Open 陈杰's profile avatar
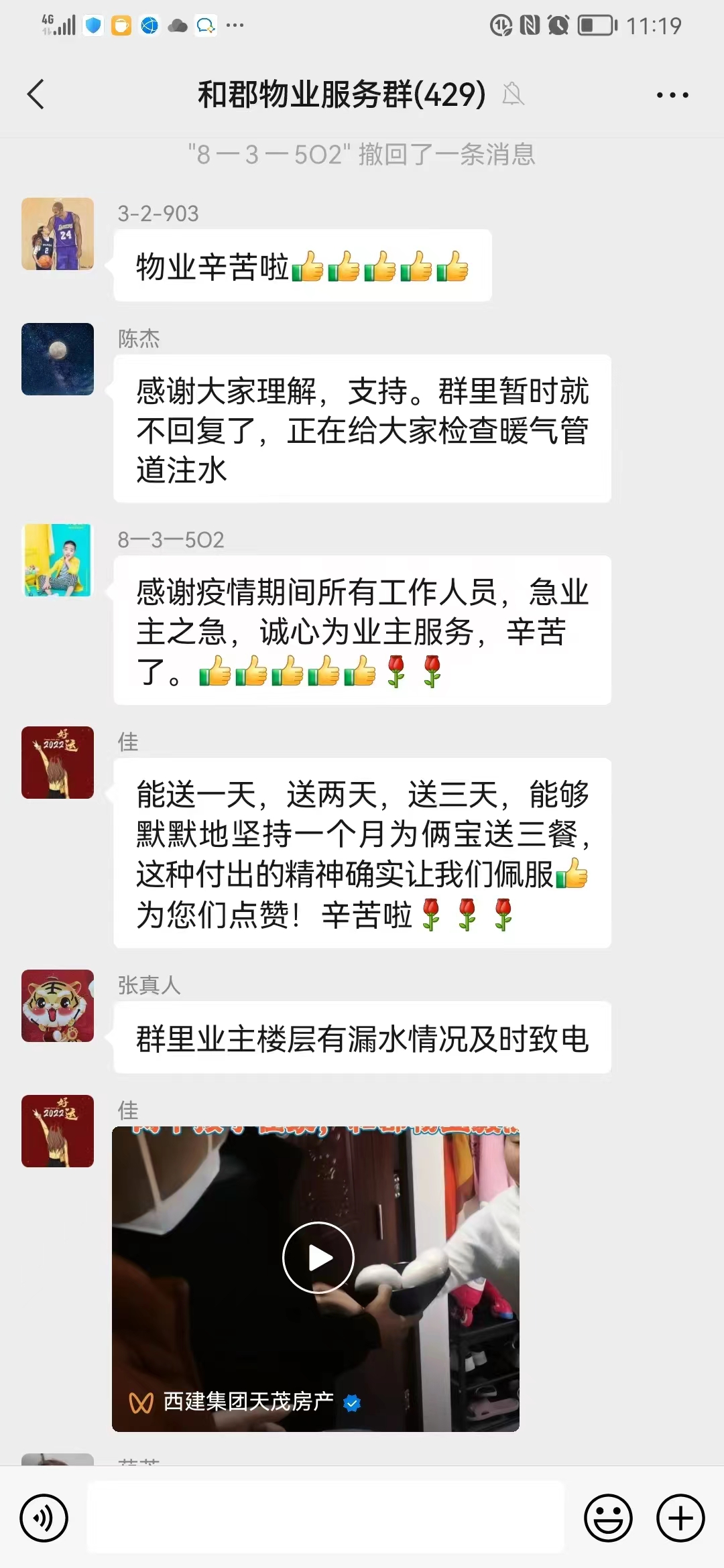Image resolution: width=724 pixels, height=1568 pixels. pyautogui.click(x=58, y=359)
